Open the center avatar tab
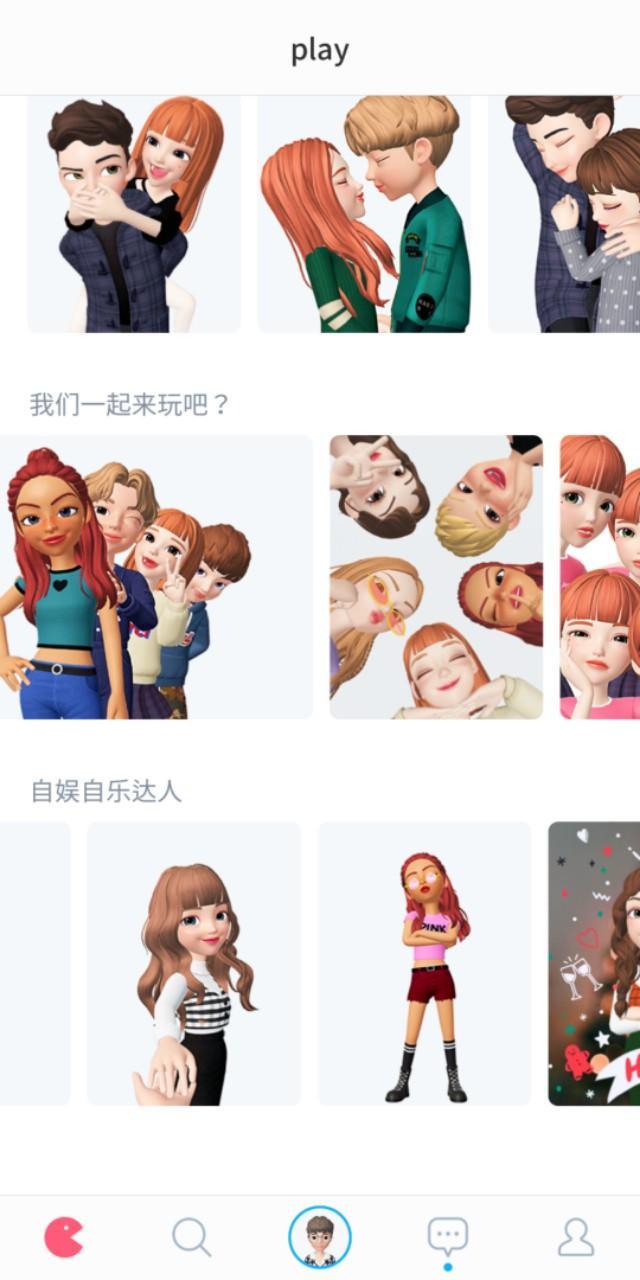The width and height of the screenshot is (640, 1280). [320, 1237]
